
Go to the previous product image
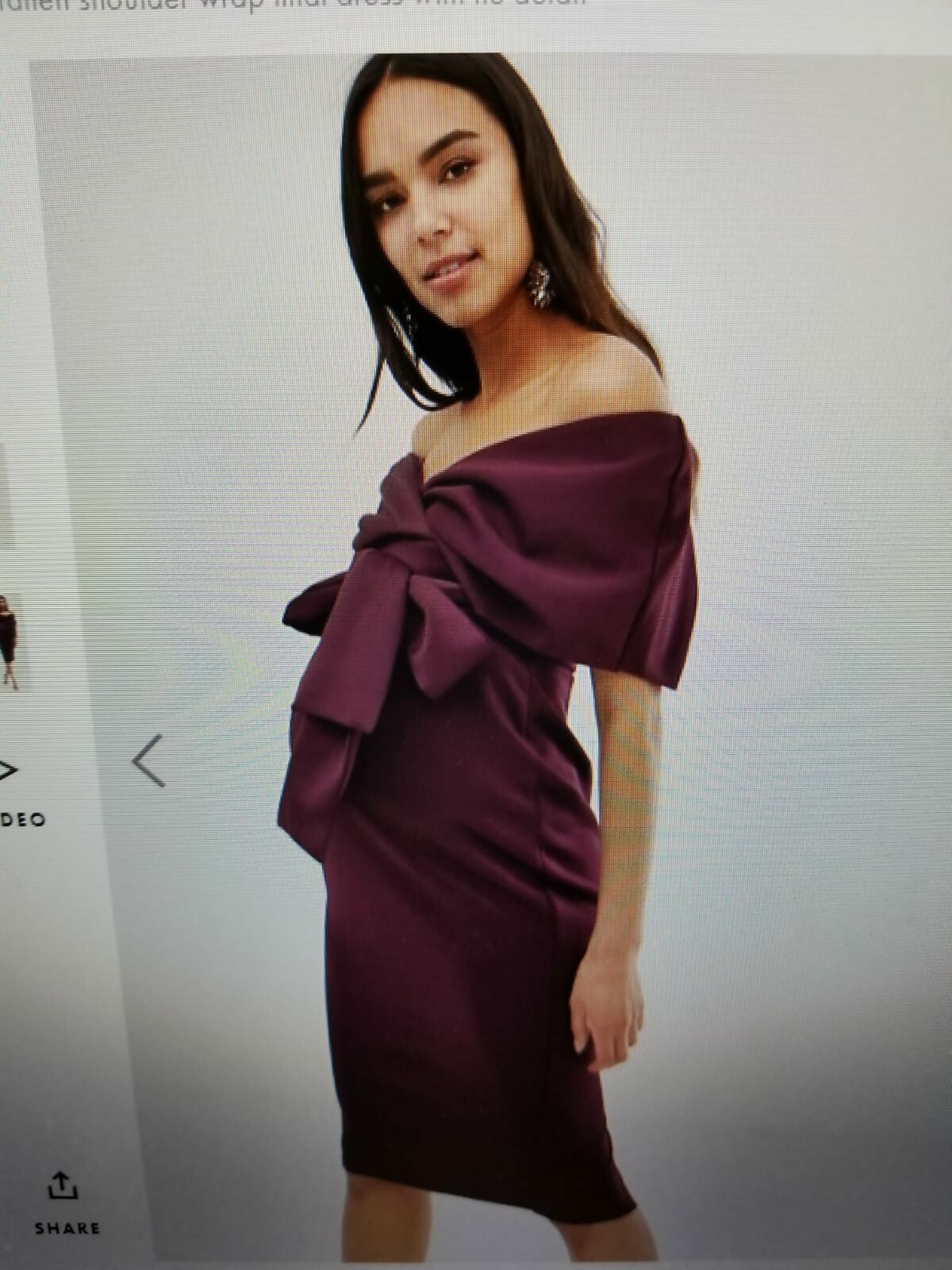pyautogui.click(x=148, y=760)
